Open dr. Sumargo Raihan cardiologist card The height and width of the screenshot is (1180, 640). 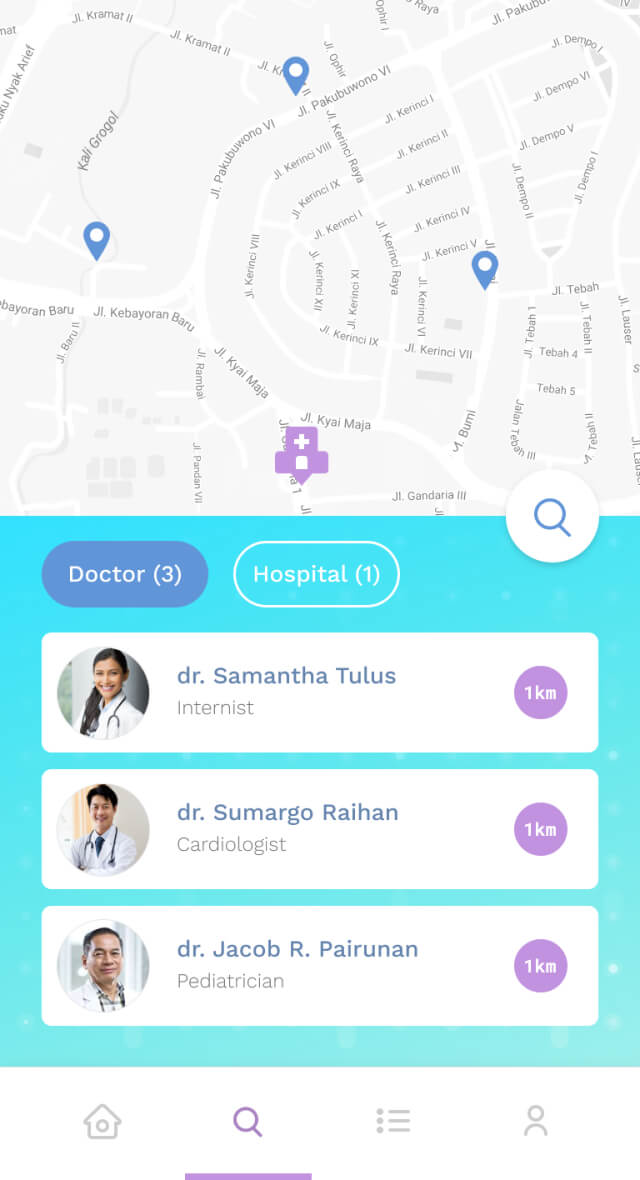coord(319,829)
